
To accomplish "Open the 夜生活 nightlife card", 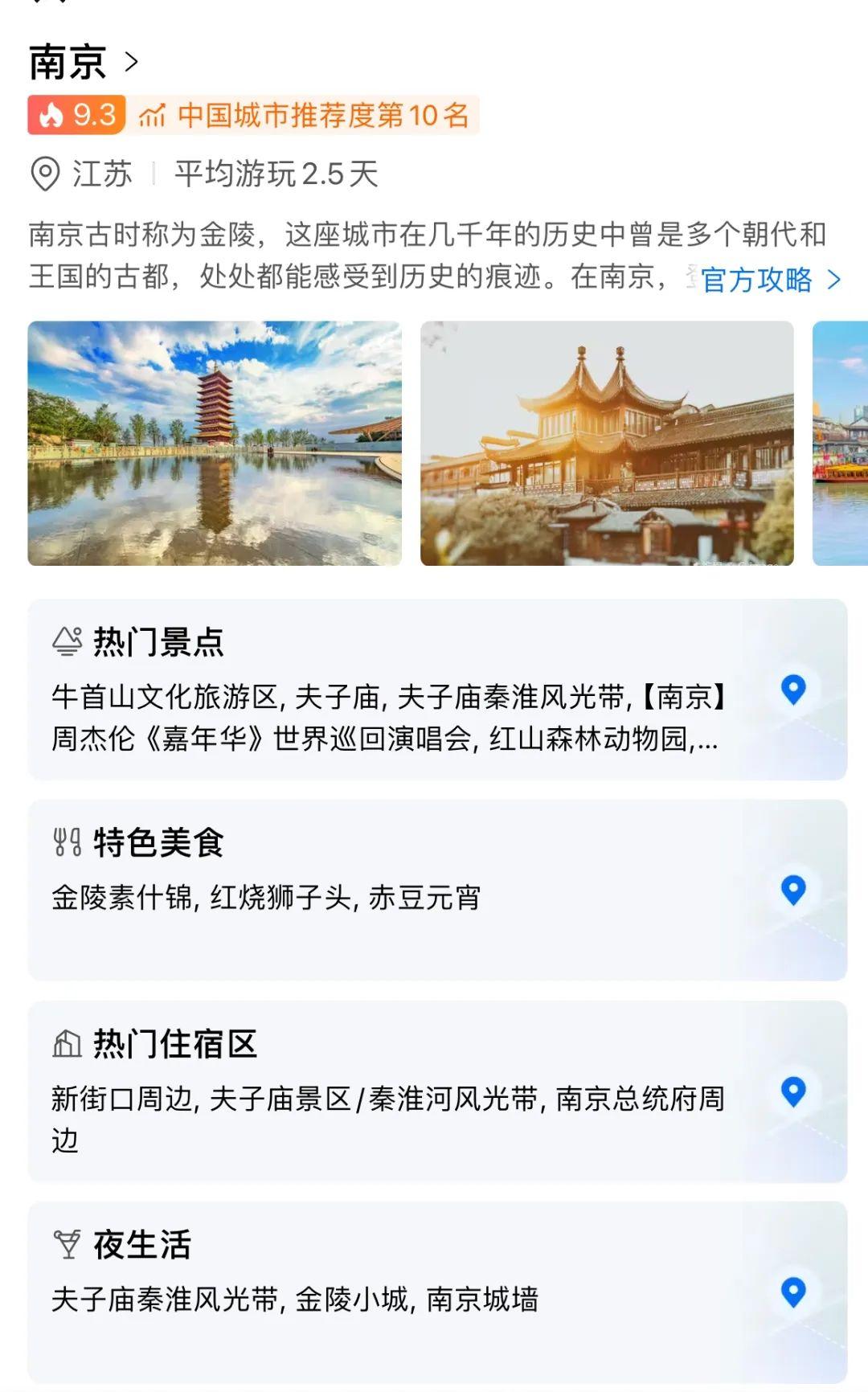I will point(437,1292).
